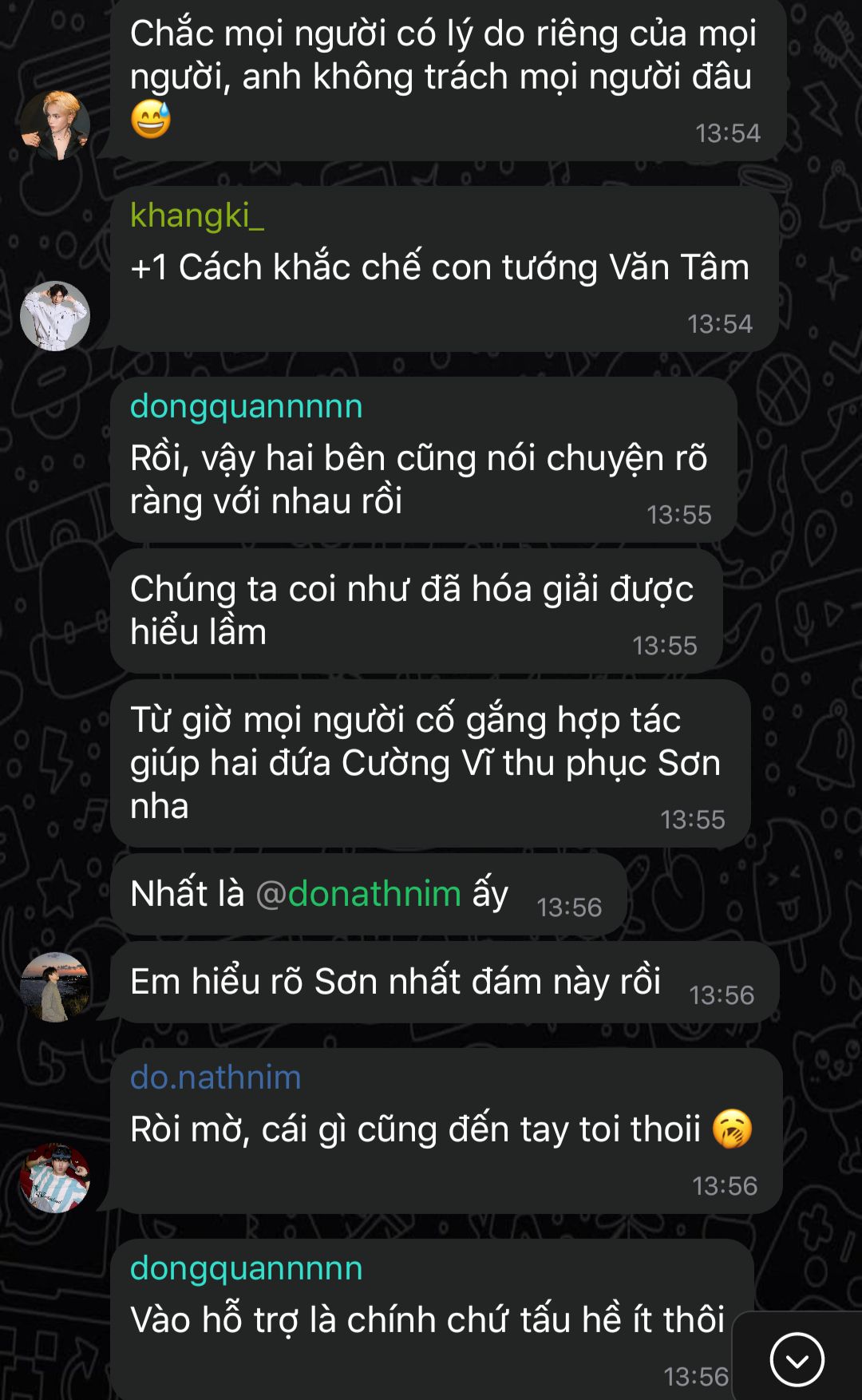This screenshot has height=1400, width=862.
Task: Jump to latest messages with down arrow
Action: pos(797,1358)
